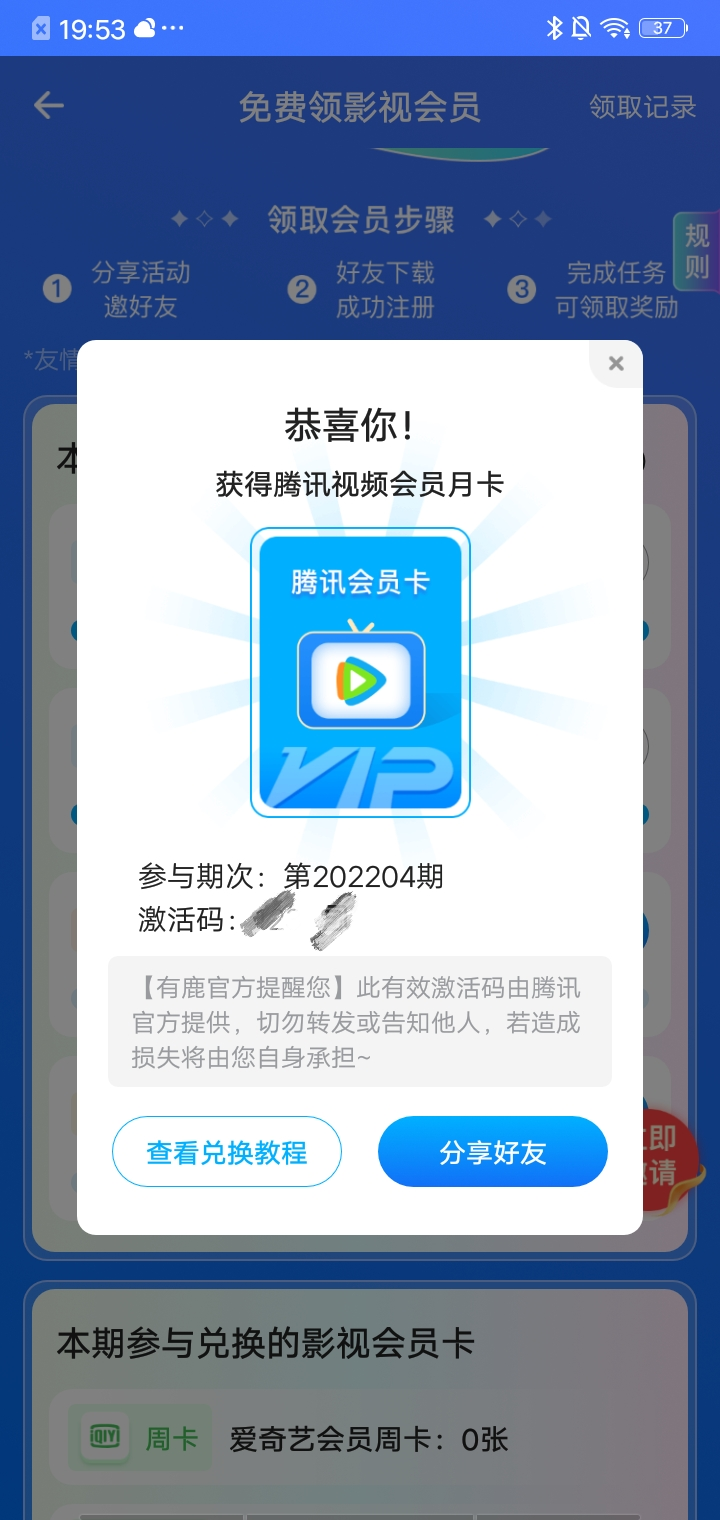Tap 分享好友 to share with friends
The image size is (720, 1520).
click(x=493, y=1152)
